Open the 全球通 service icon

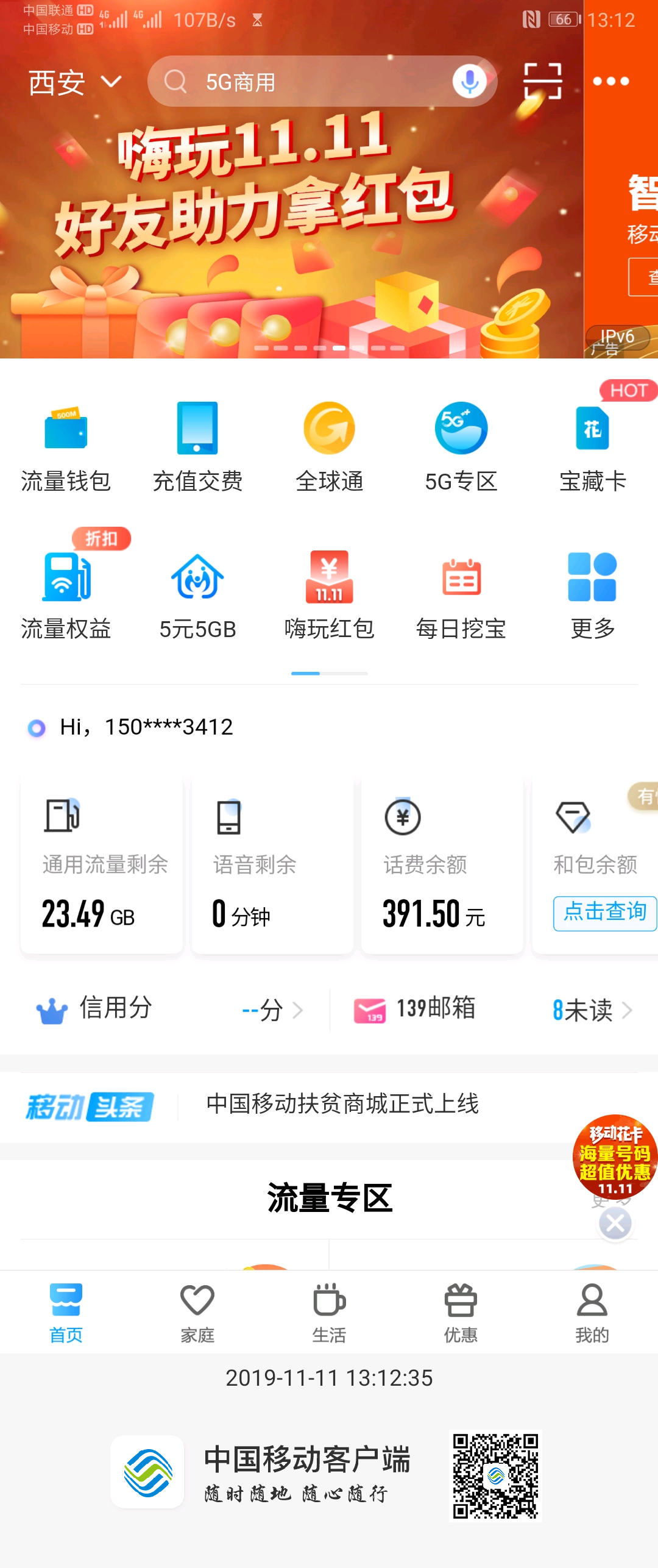coord(329,445)
